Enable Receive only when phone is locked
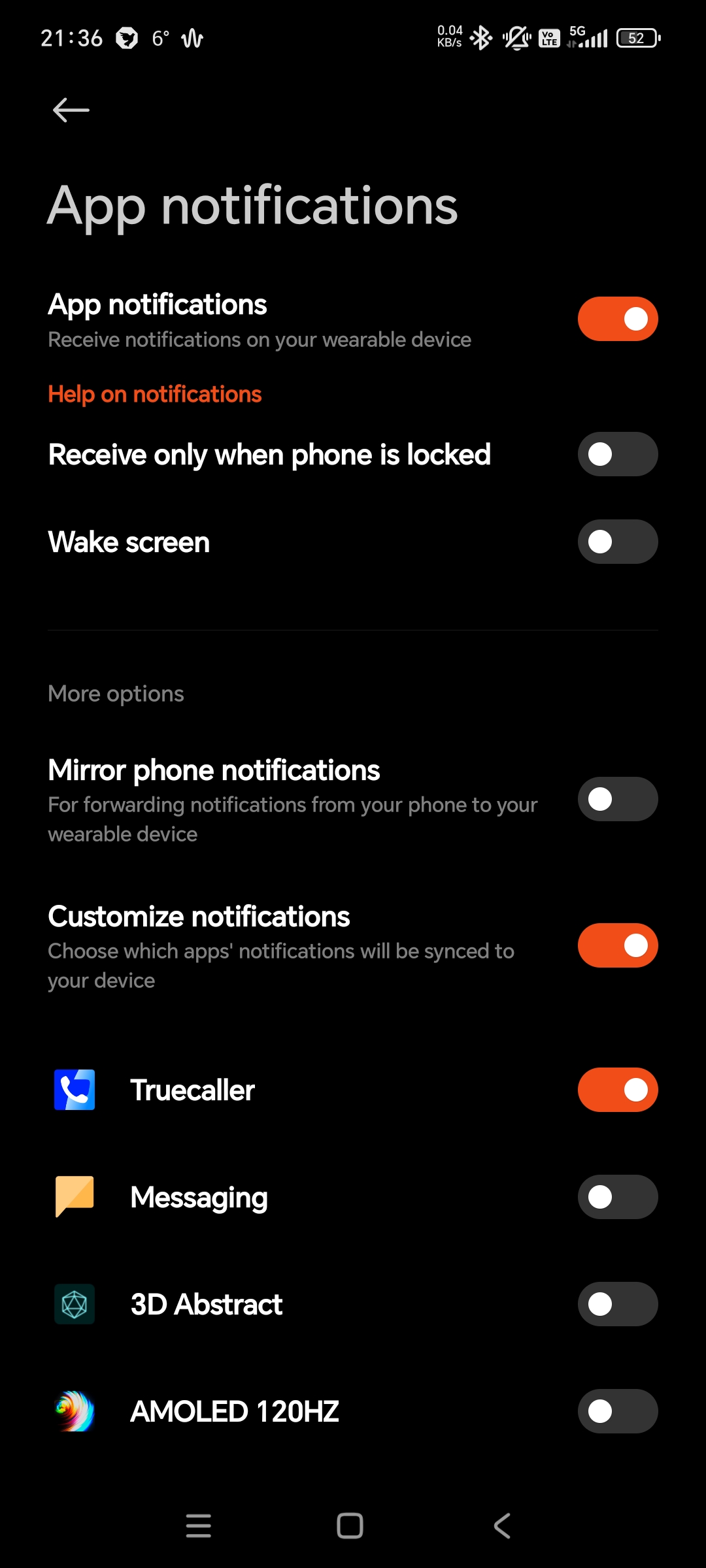706x1568 pixels. click(618, 454)
